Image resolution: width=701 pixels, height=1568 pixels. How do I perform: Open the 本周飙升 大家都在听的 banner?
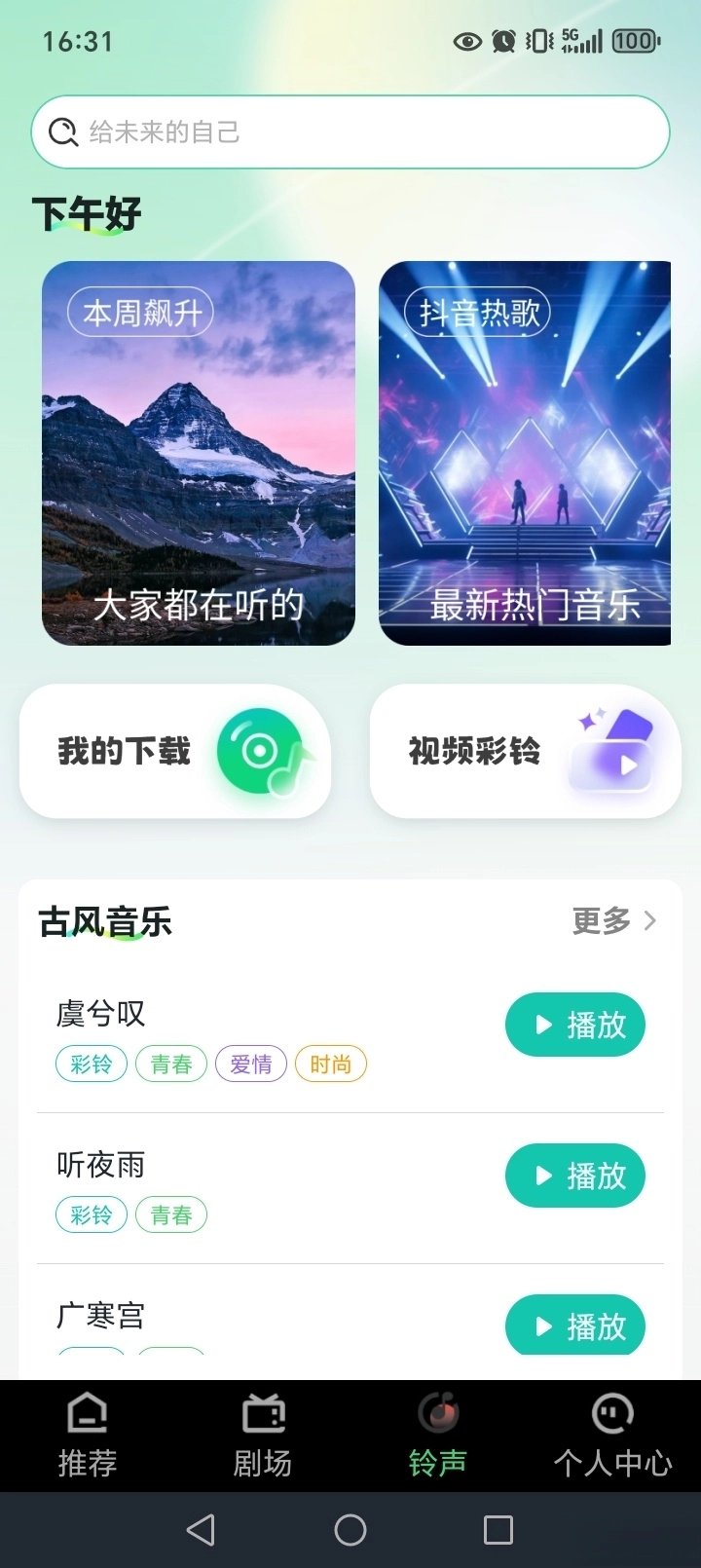pyautogui.click(x=199, y=452)
